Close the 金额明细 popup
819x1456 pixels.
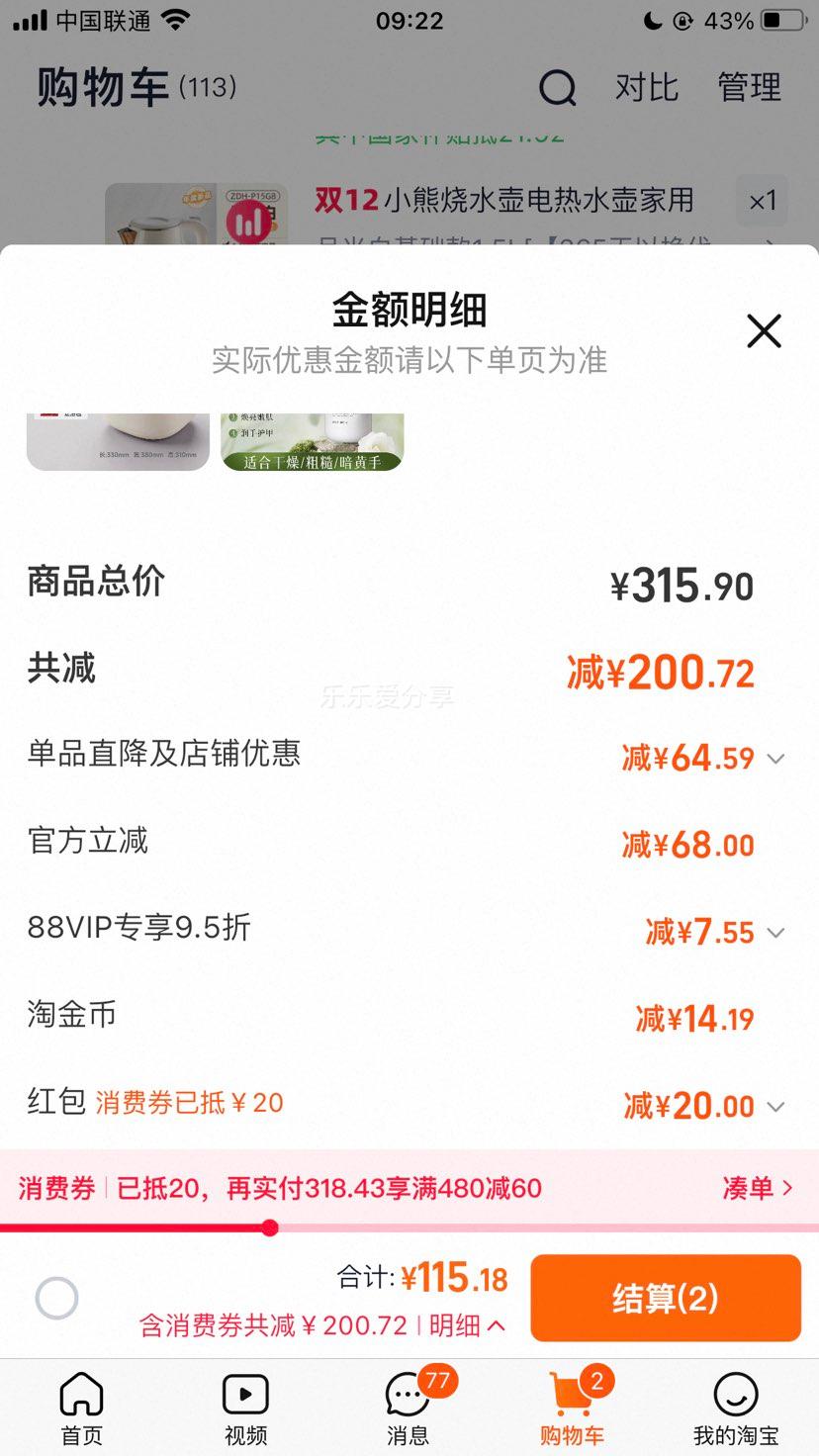764,331
